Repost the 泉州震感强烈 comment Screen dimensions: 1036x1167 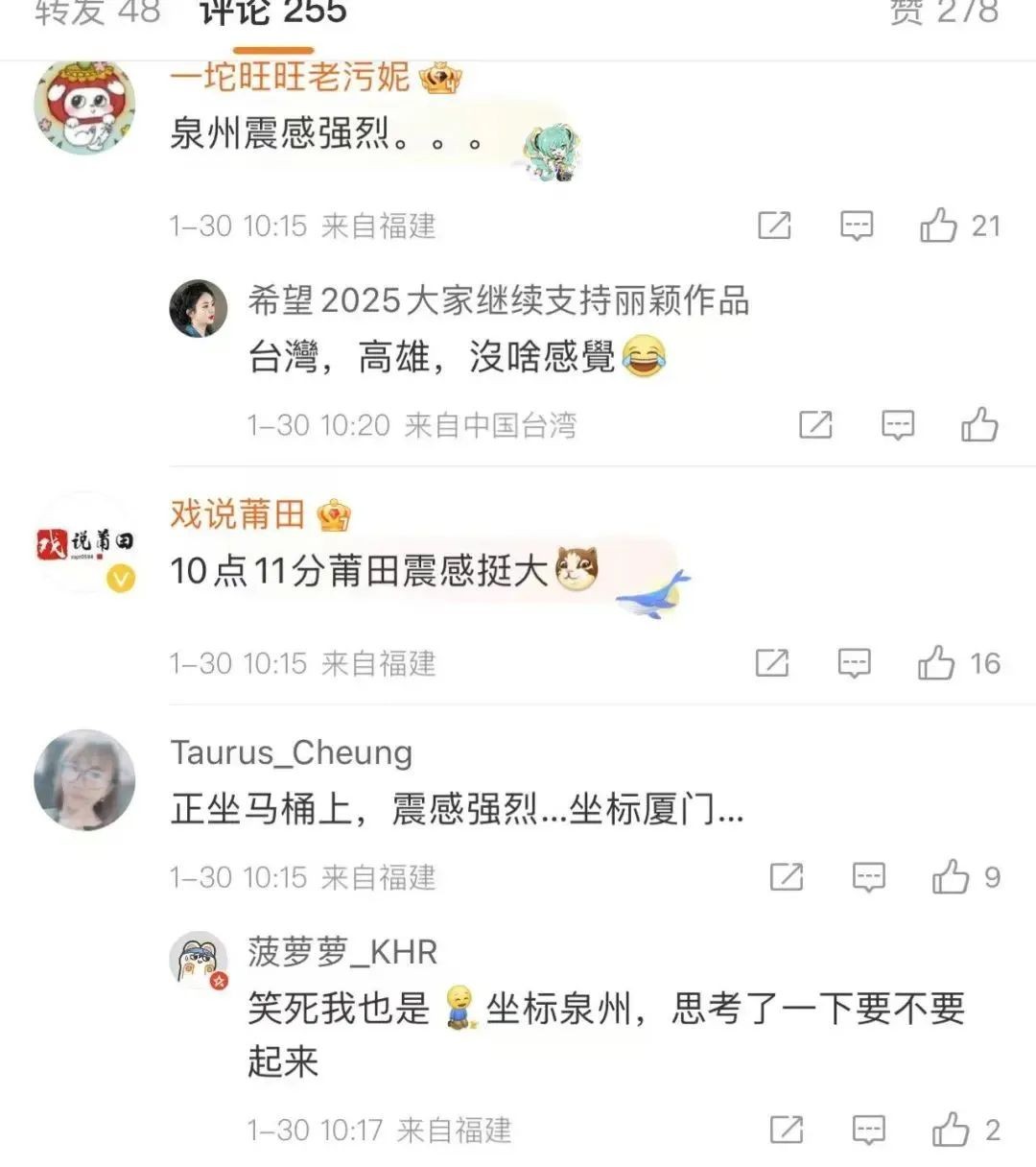774,226
